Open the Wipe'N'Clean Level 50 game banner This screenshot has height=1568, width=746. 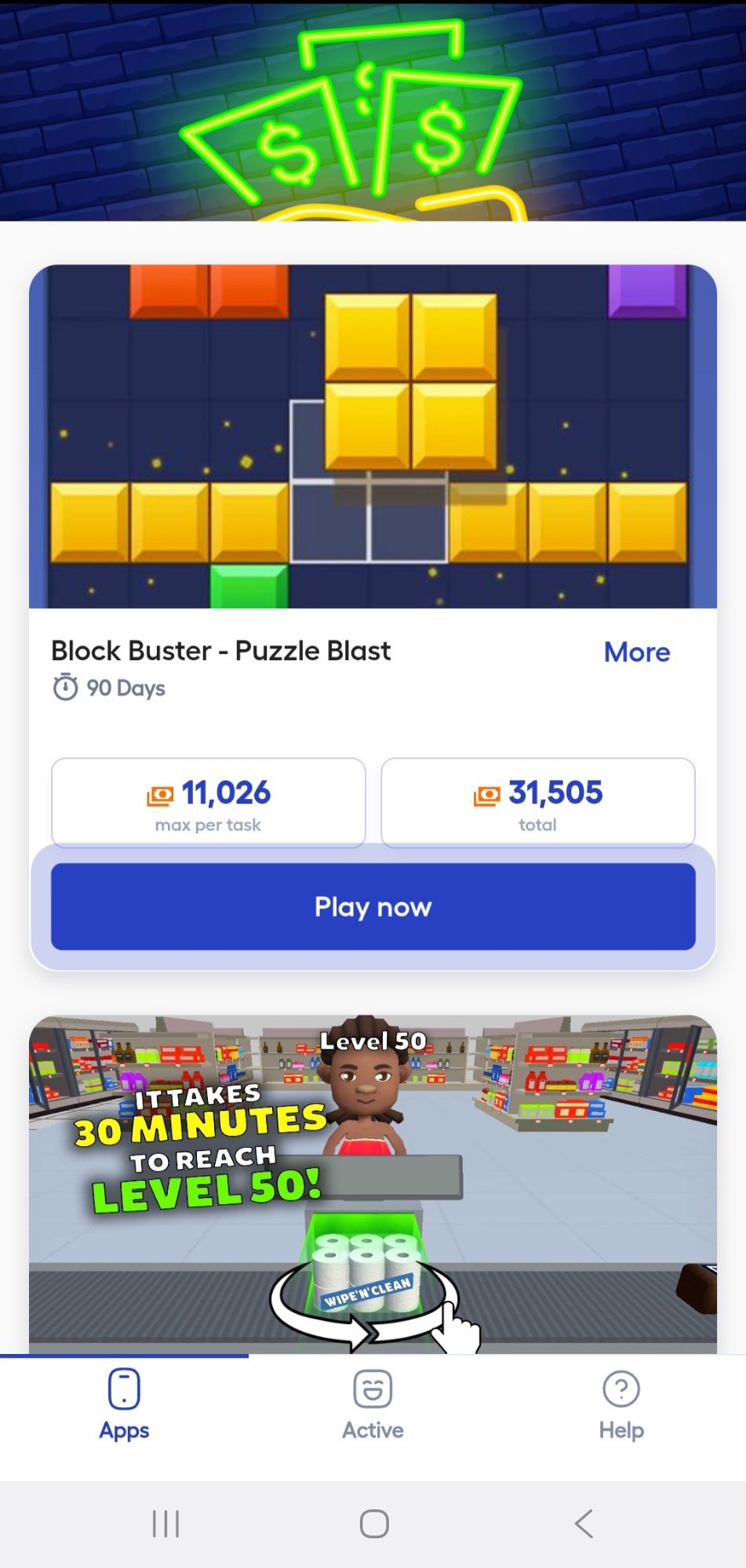(373, 1176)
